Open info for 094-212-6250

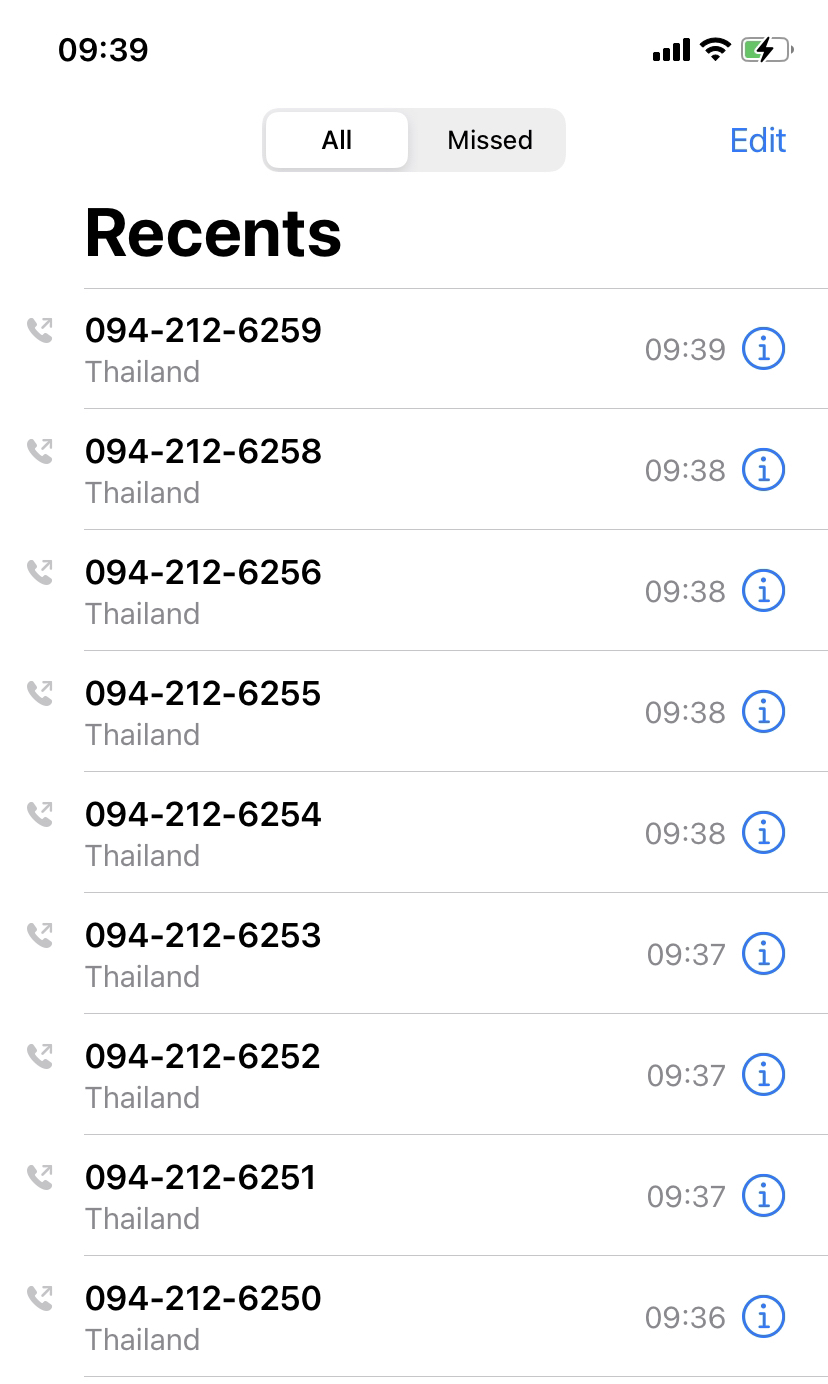764,1317
